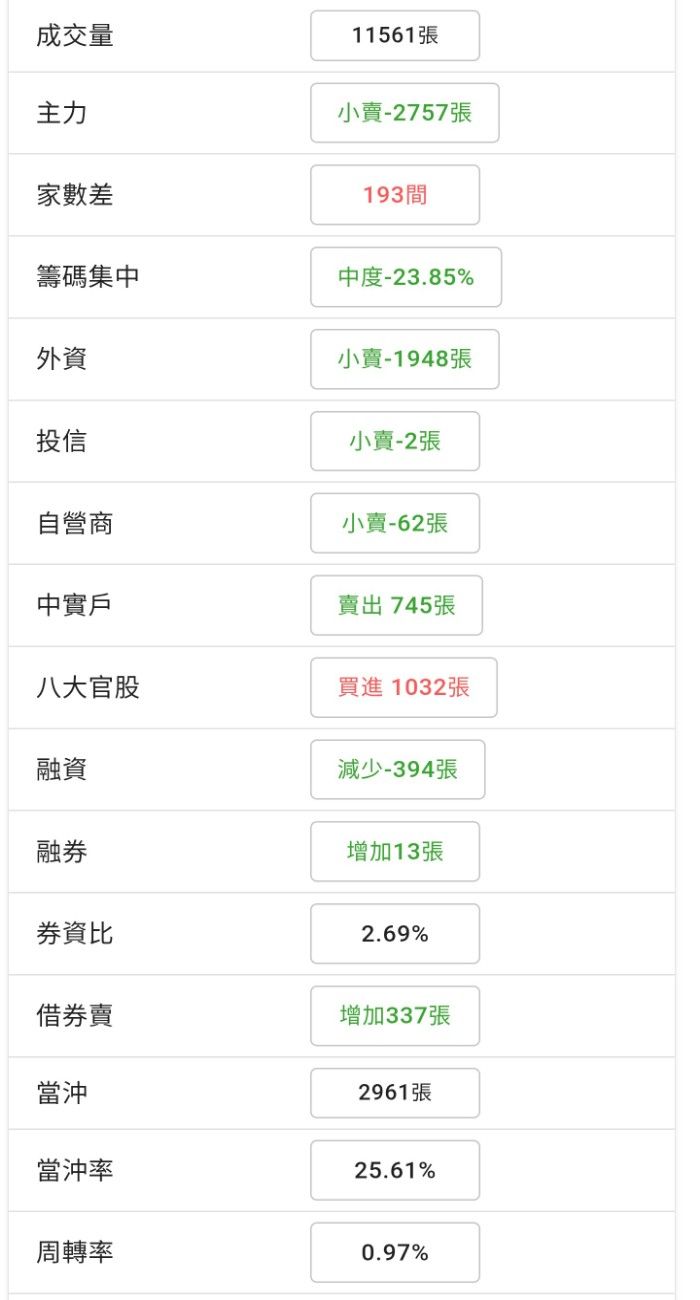This screenshot has height=1300, width=700.
Task: Open 自營商 小賣-62張 details
Action: 395,523
